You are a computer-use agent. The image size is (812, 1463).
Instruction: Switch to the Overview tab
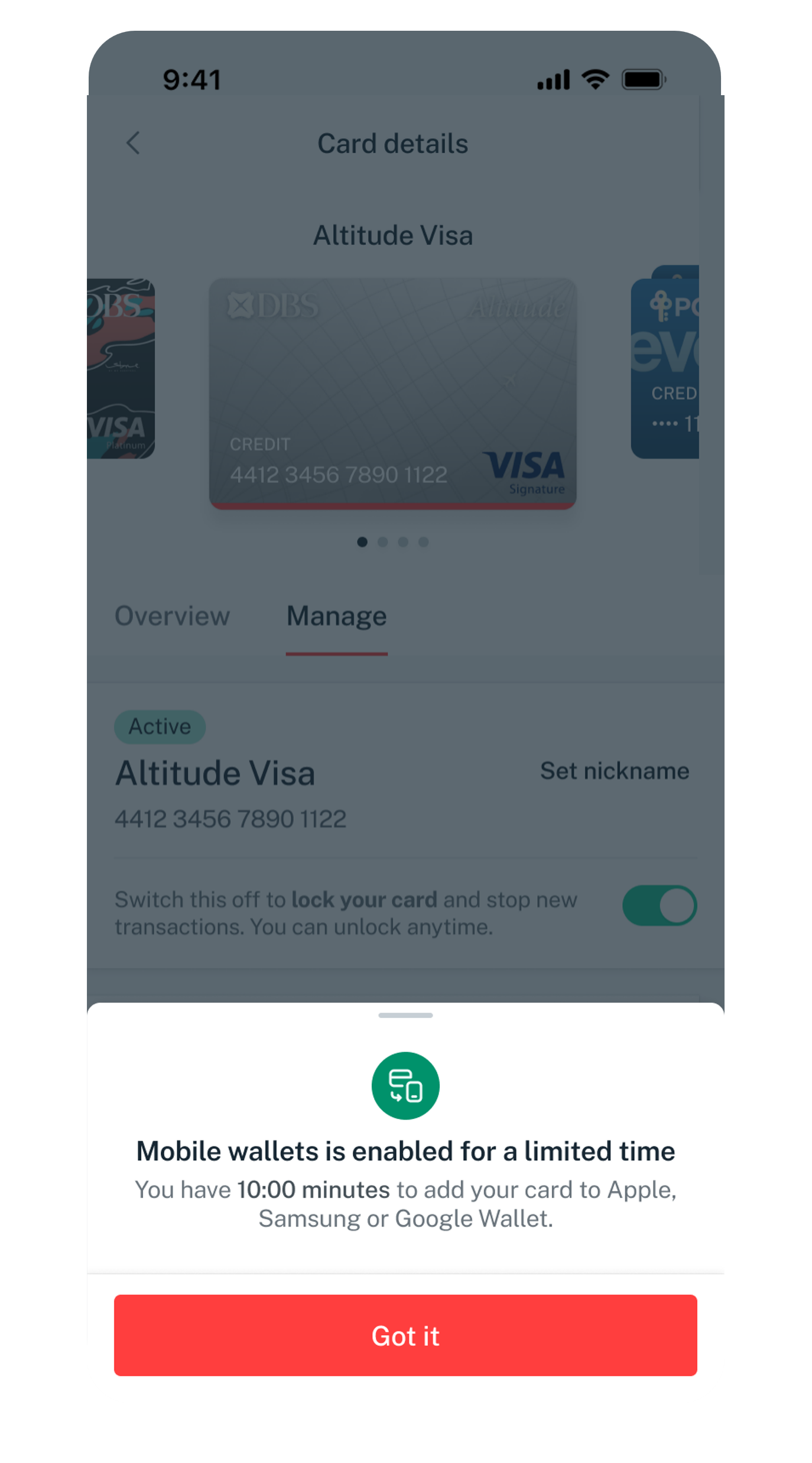(172, 616)
